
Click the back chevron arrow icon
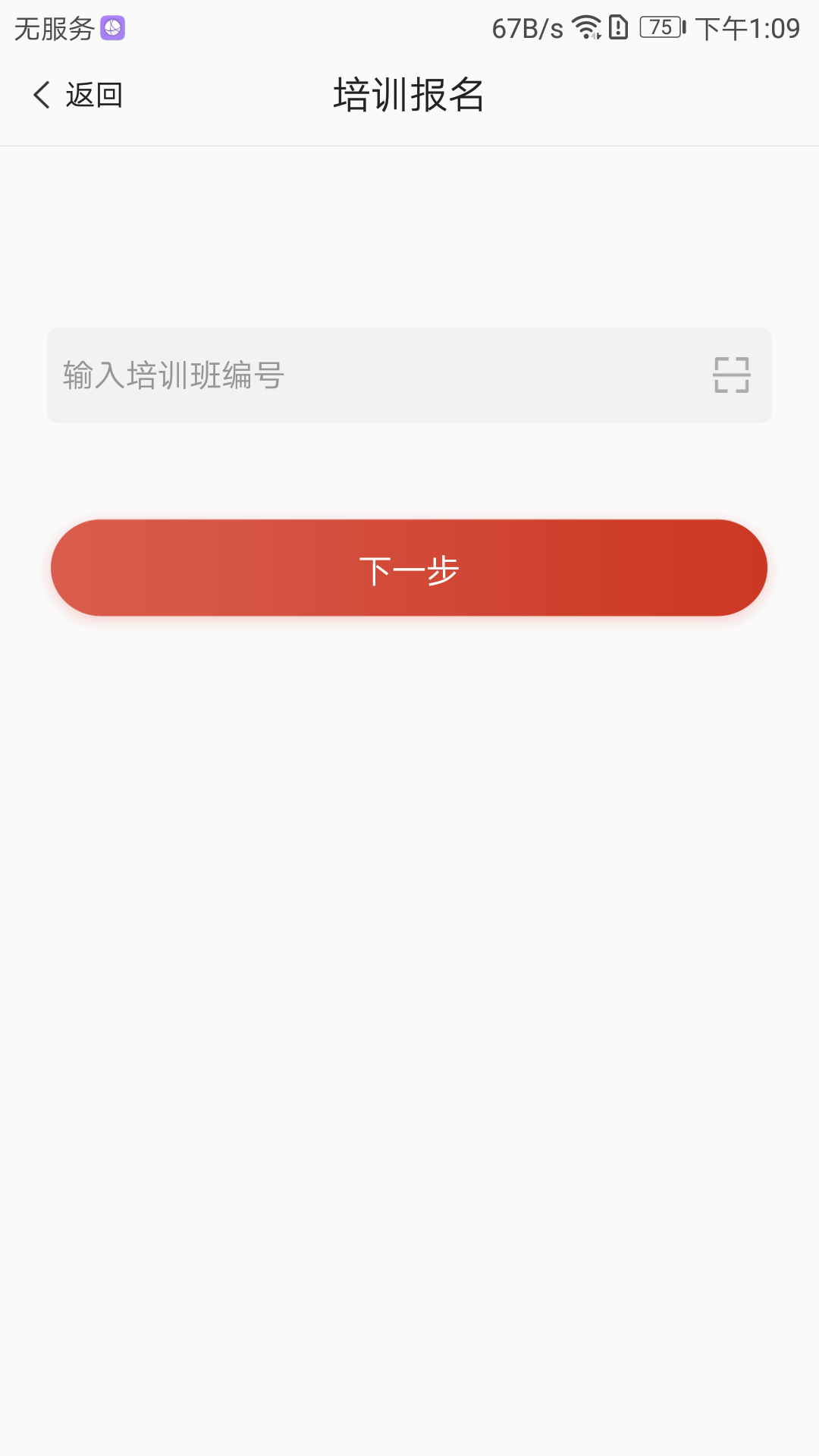pyautogui.click(x=40, y=95)
